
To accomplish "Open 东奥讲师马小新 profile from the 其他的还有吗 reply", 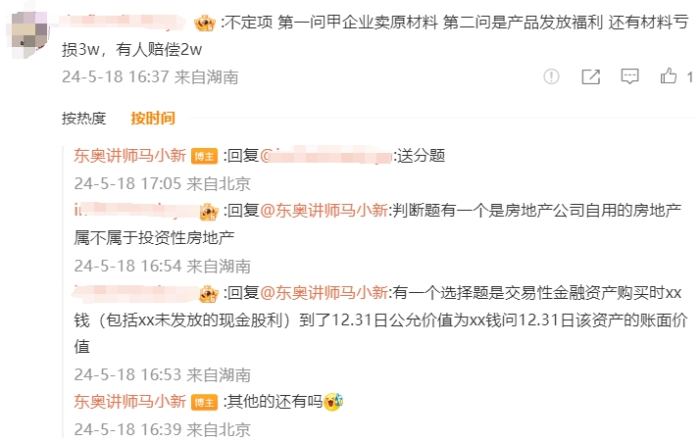I will (130, 402).
